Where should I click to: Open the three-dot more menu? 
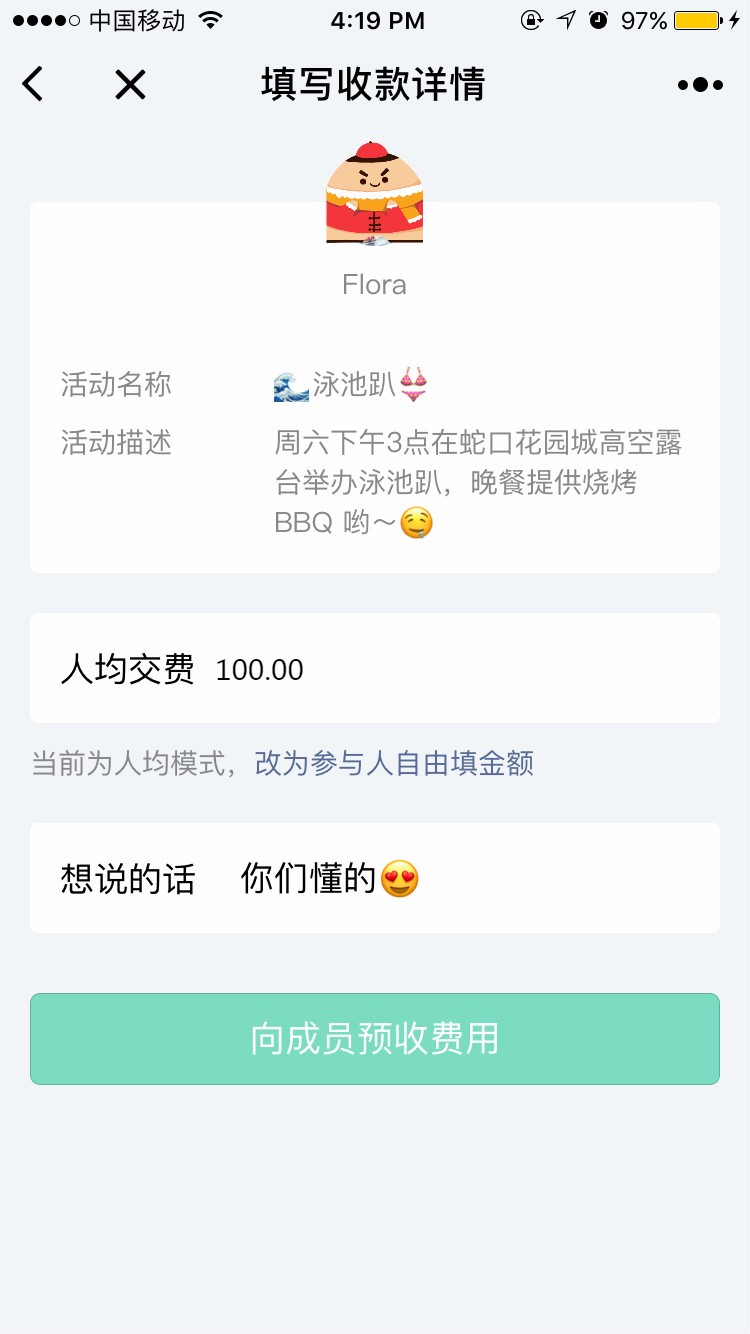click(700, 85)
